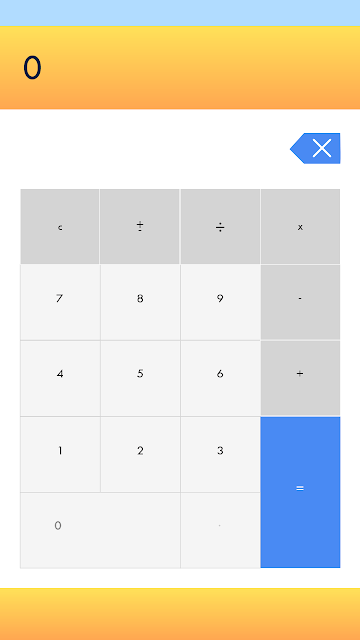This screenshot has width=360, height=640.
Task: Enter digit 7
Action: tap(60, 302)
